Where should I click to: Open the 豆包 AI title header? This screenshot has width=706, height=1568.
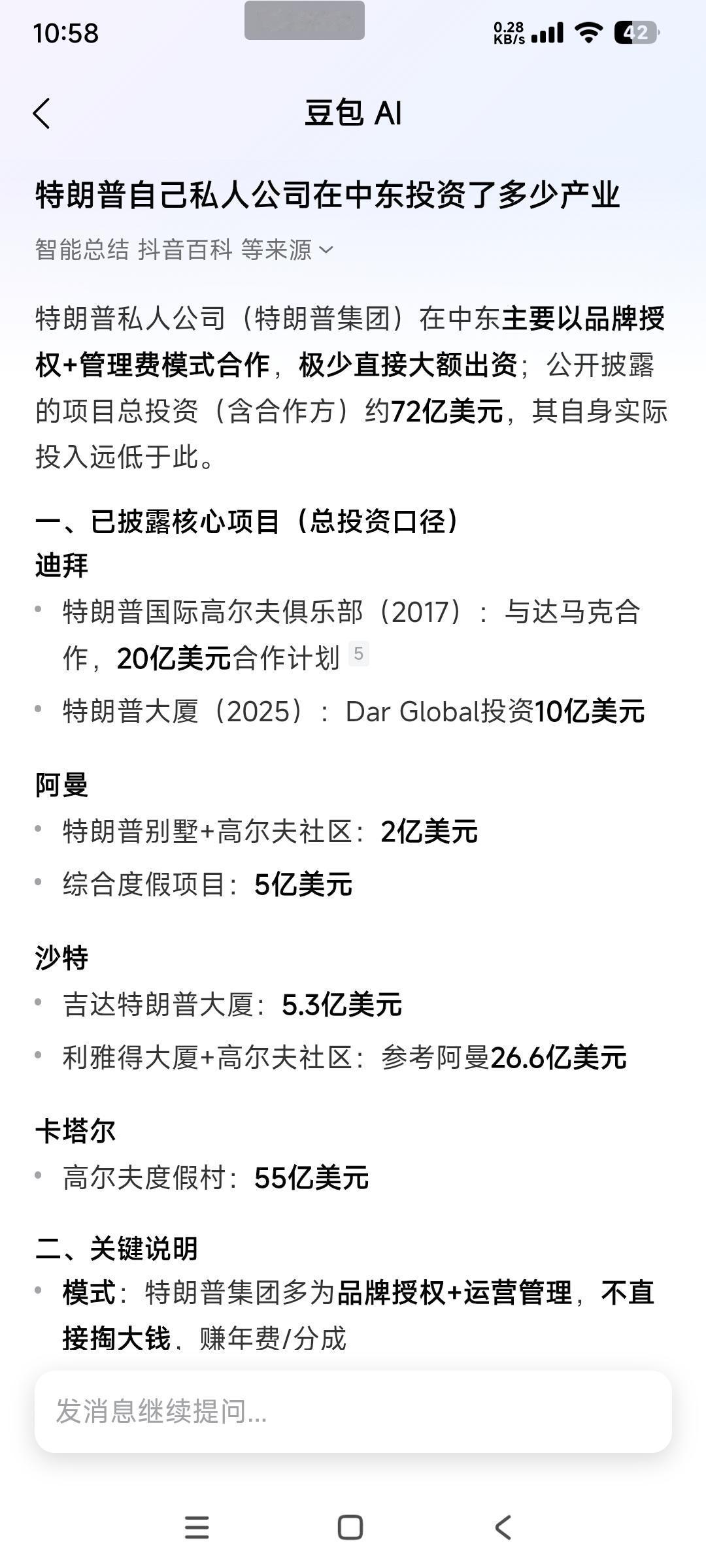[353, 112]
